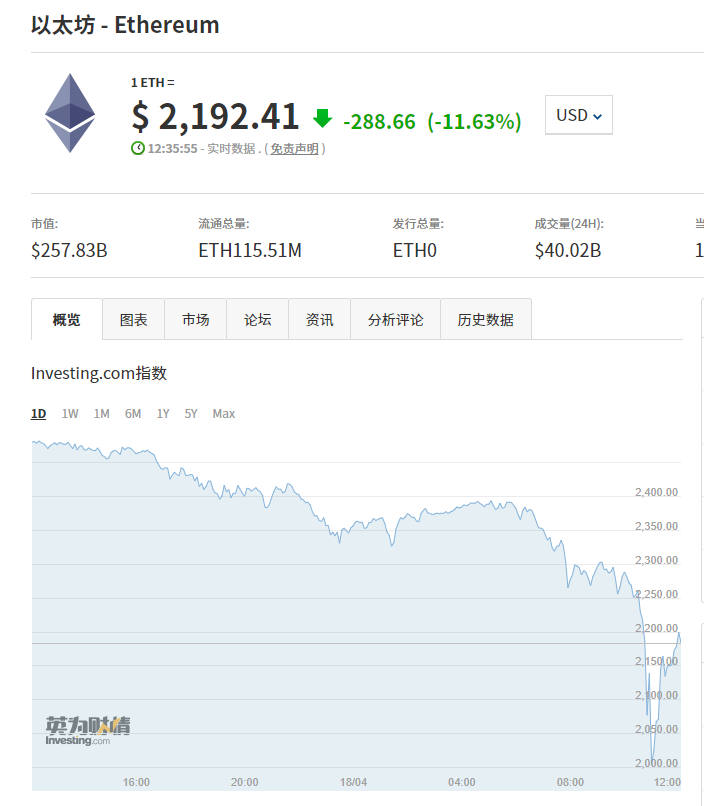The image size is (704, 806).
Task: Open the 资讯 tab
Action: 320,320
